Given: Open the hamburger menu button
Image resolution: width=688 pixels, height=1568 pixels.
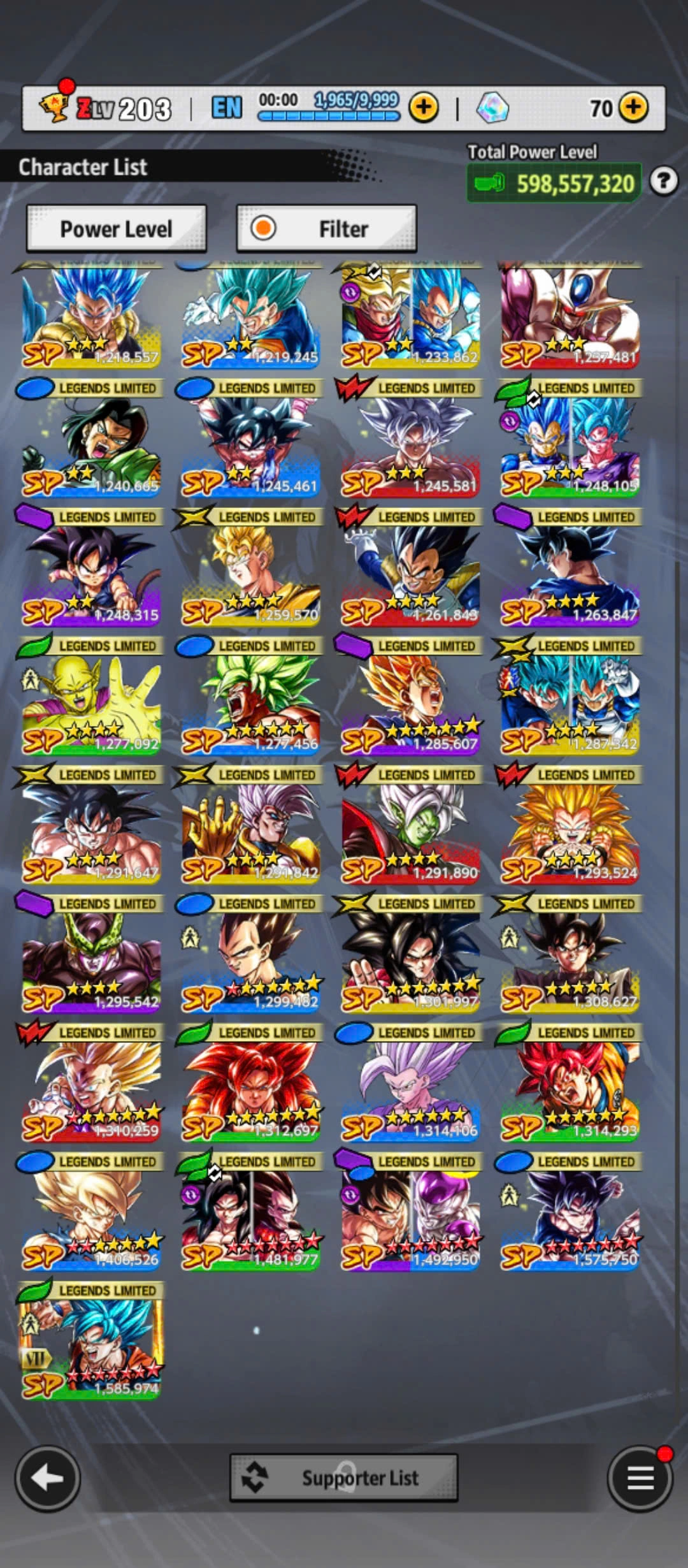Looking at the screenshot, I should [640, 1477].
